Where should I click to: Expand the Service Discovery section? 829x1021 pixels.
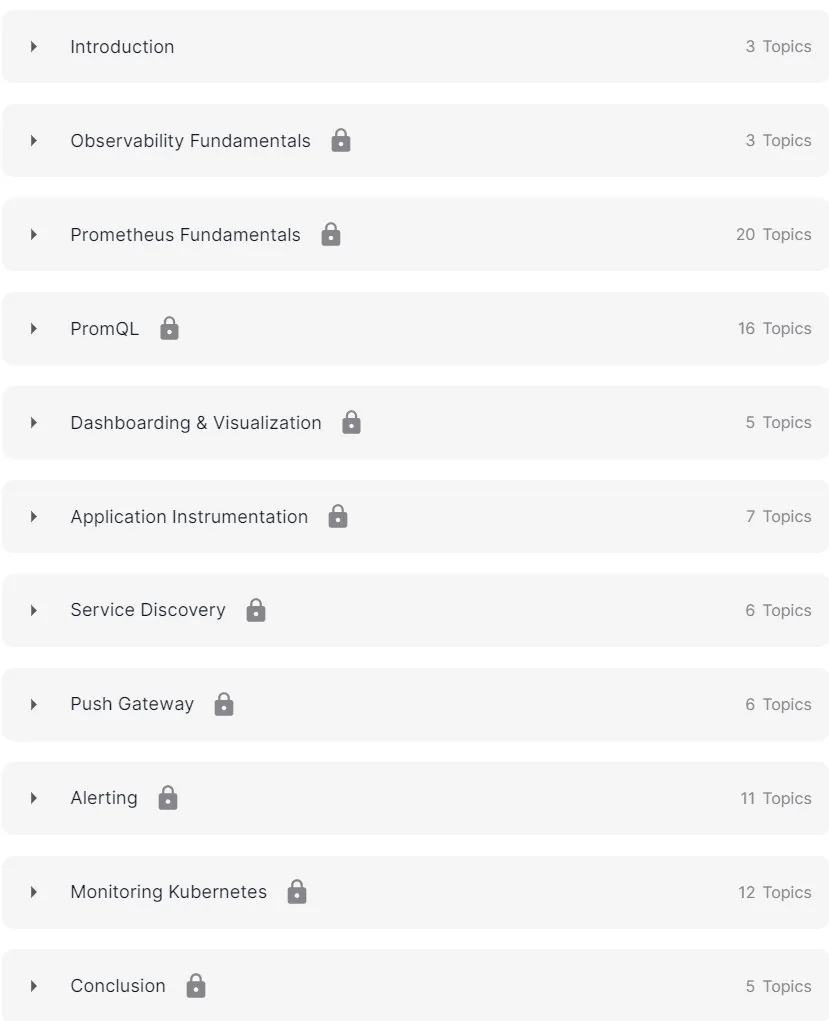coord(415,610)
